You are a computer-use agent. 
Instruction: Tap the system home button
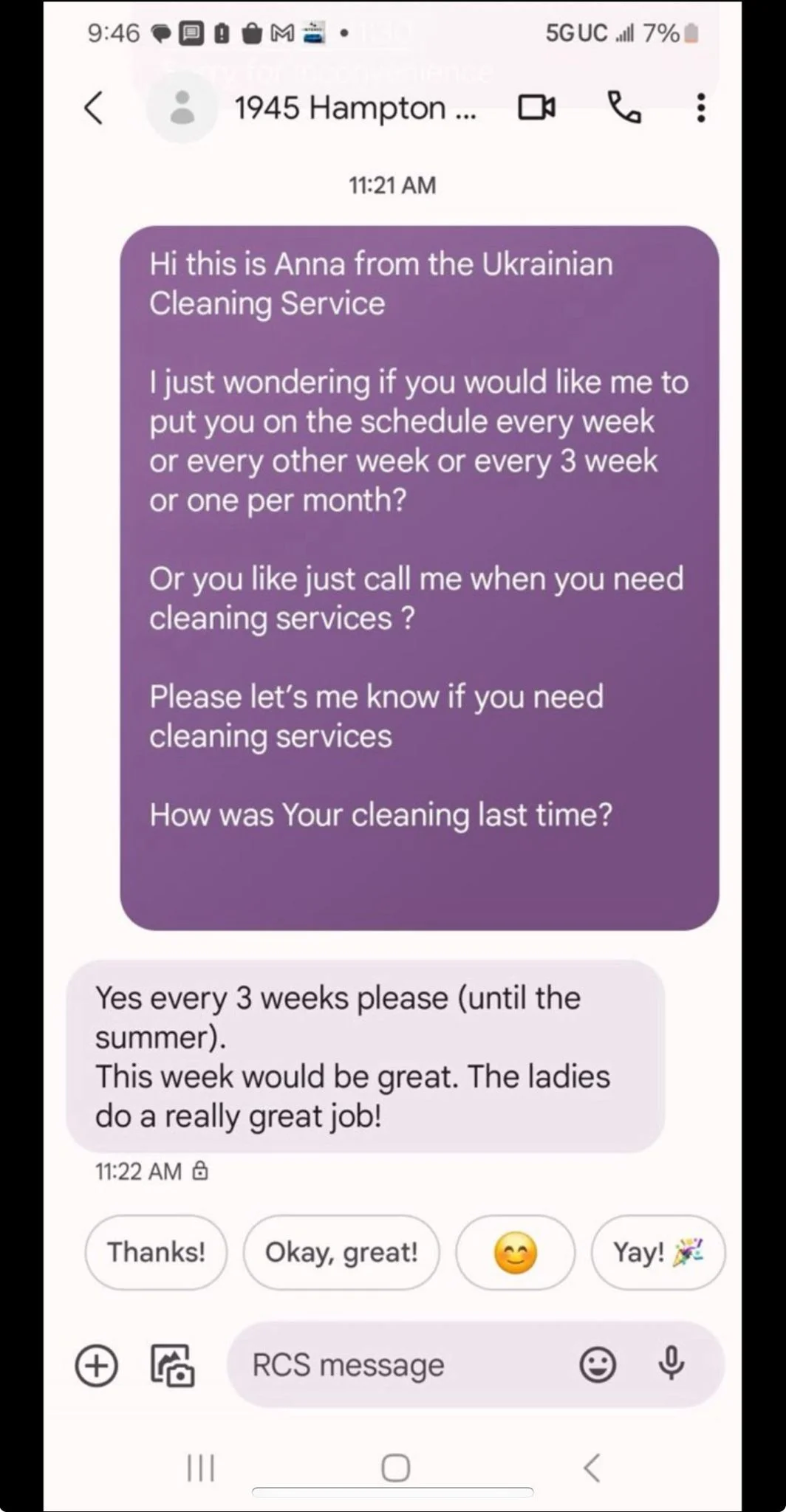[395, 1468]
